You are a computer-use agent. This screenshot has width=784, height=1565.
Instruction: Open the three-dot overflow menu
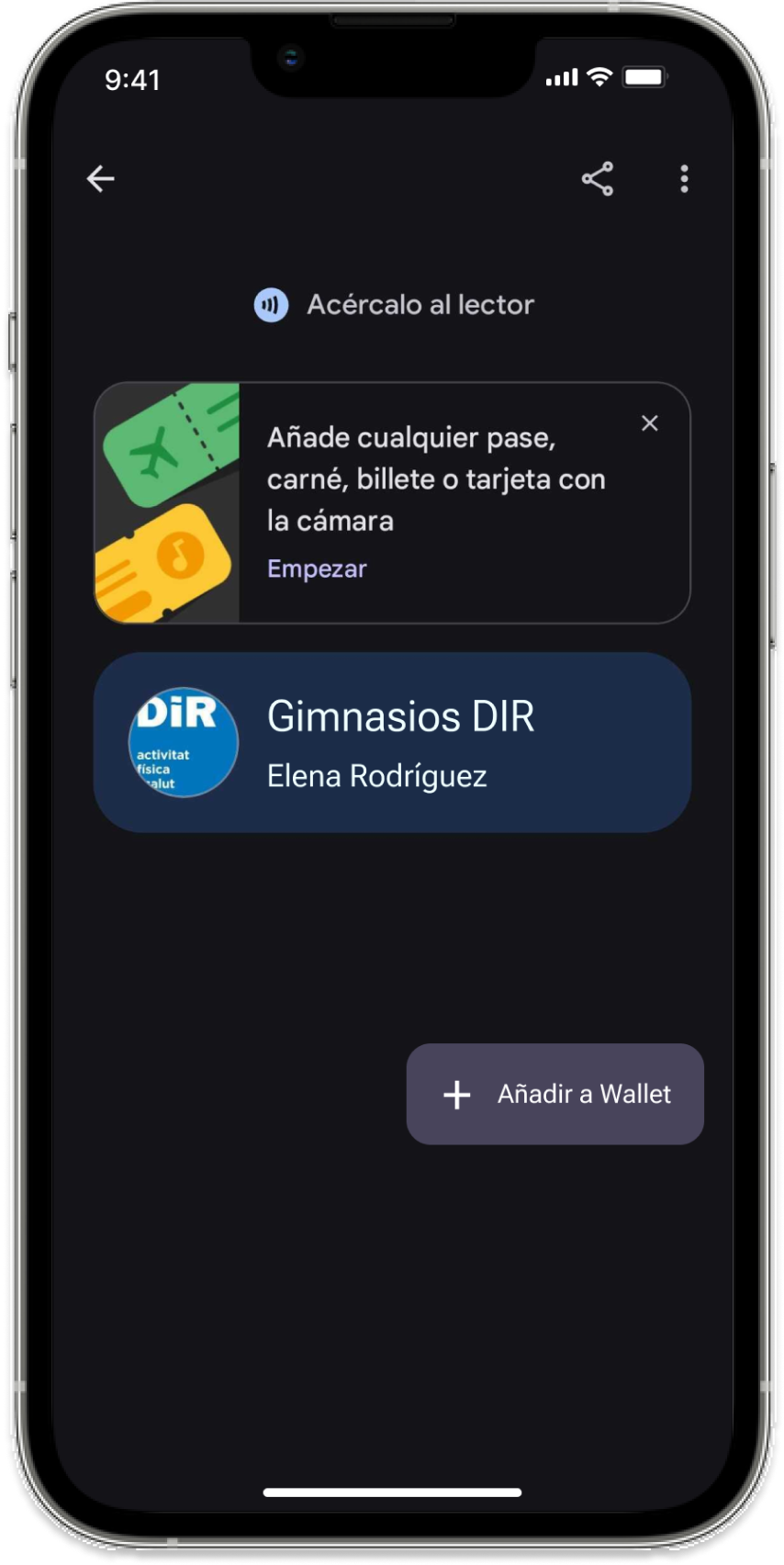click(x=684, y=178)
